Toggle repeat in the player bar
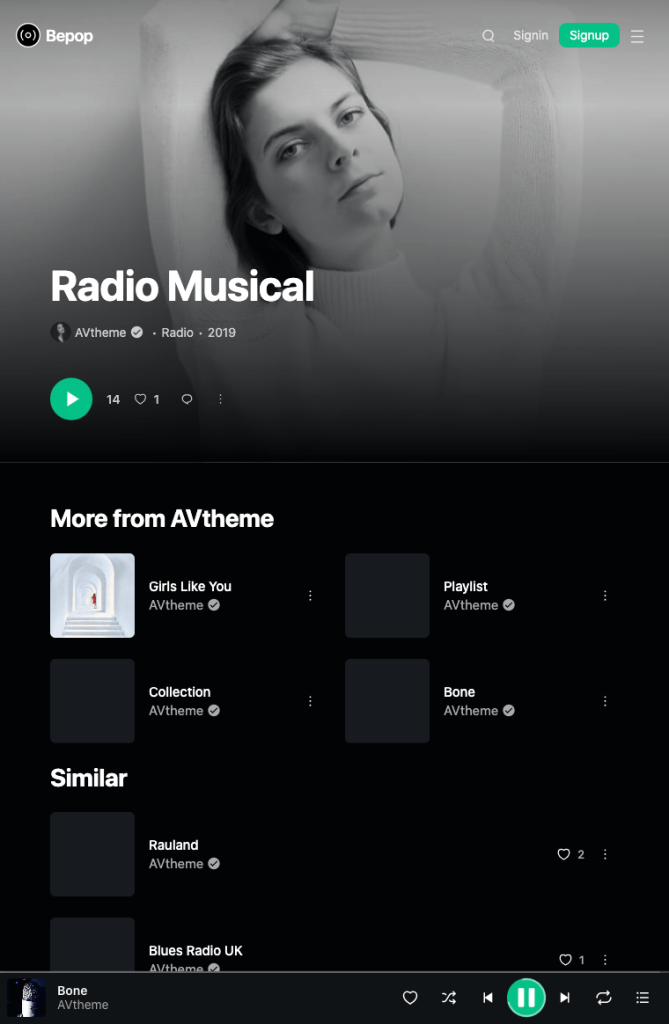 pyautogui.click(x=604, y=998)
